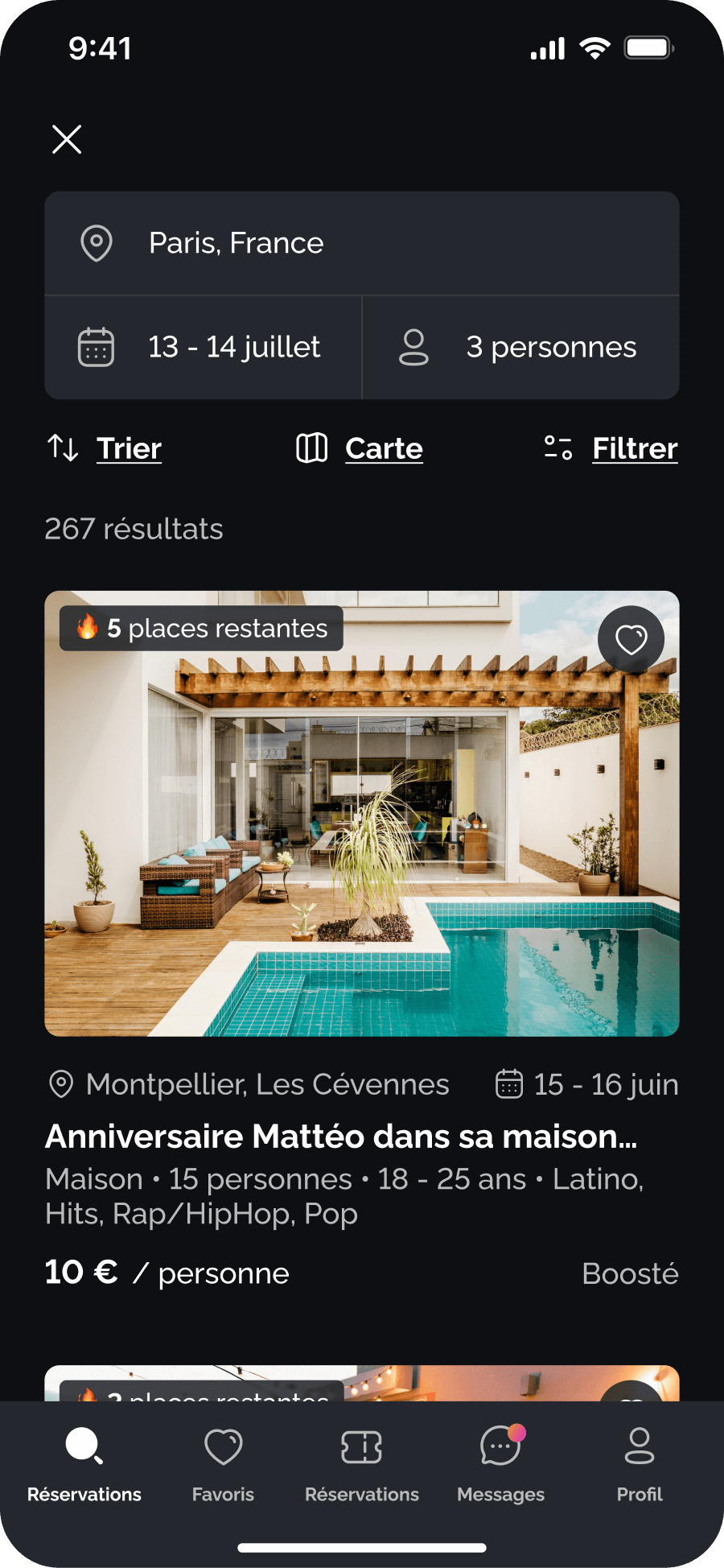
Task: Edit the 3 personnes guest count
Action: 521,348
